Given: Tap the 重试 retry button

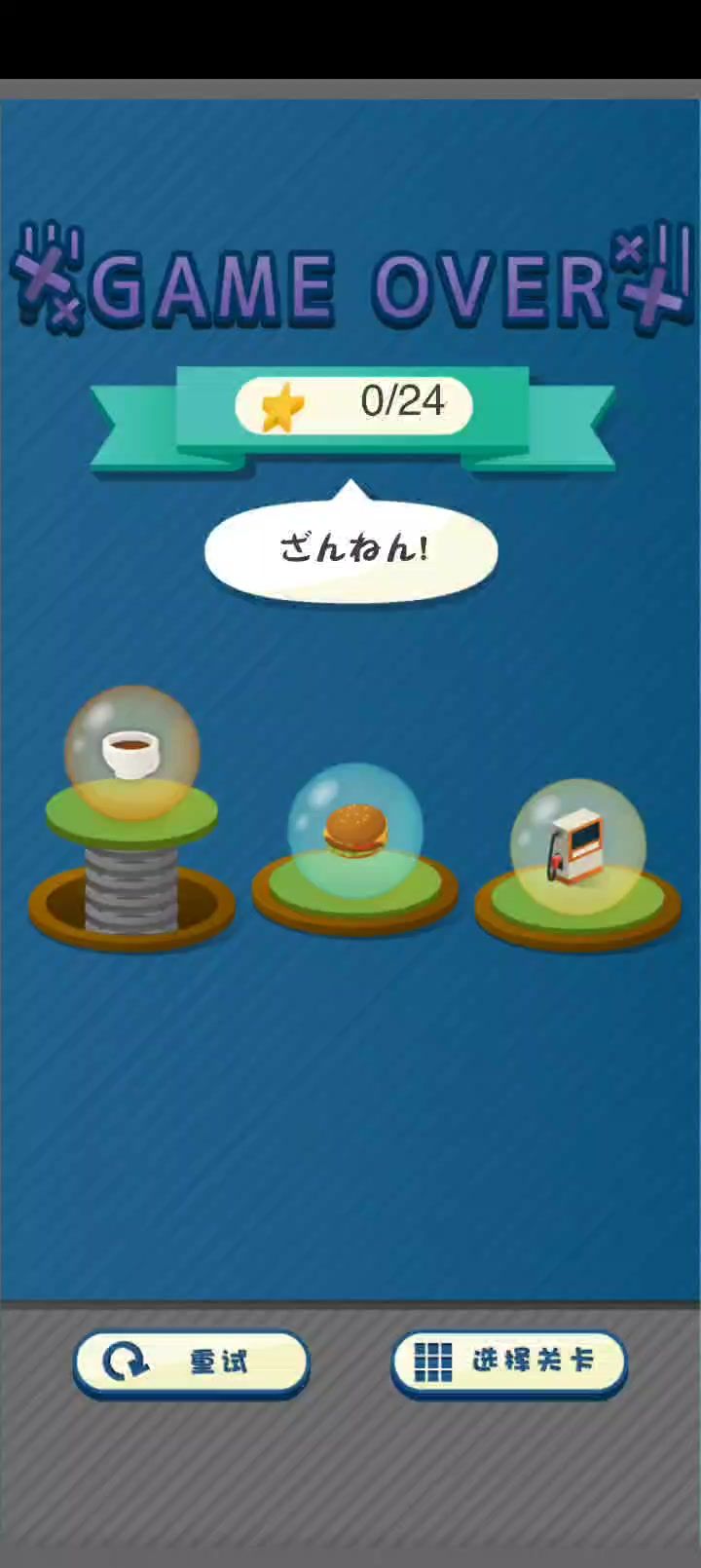Looking at the screenshot, I should [x=192, y=1362].
